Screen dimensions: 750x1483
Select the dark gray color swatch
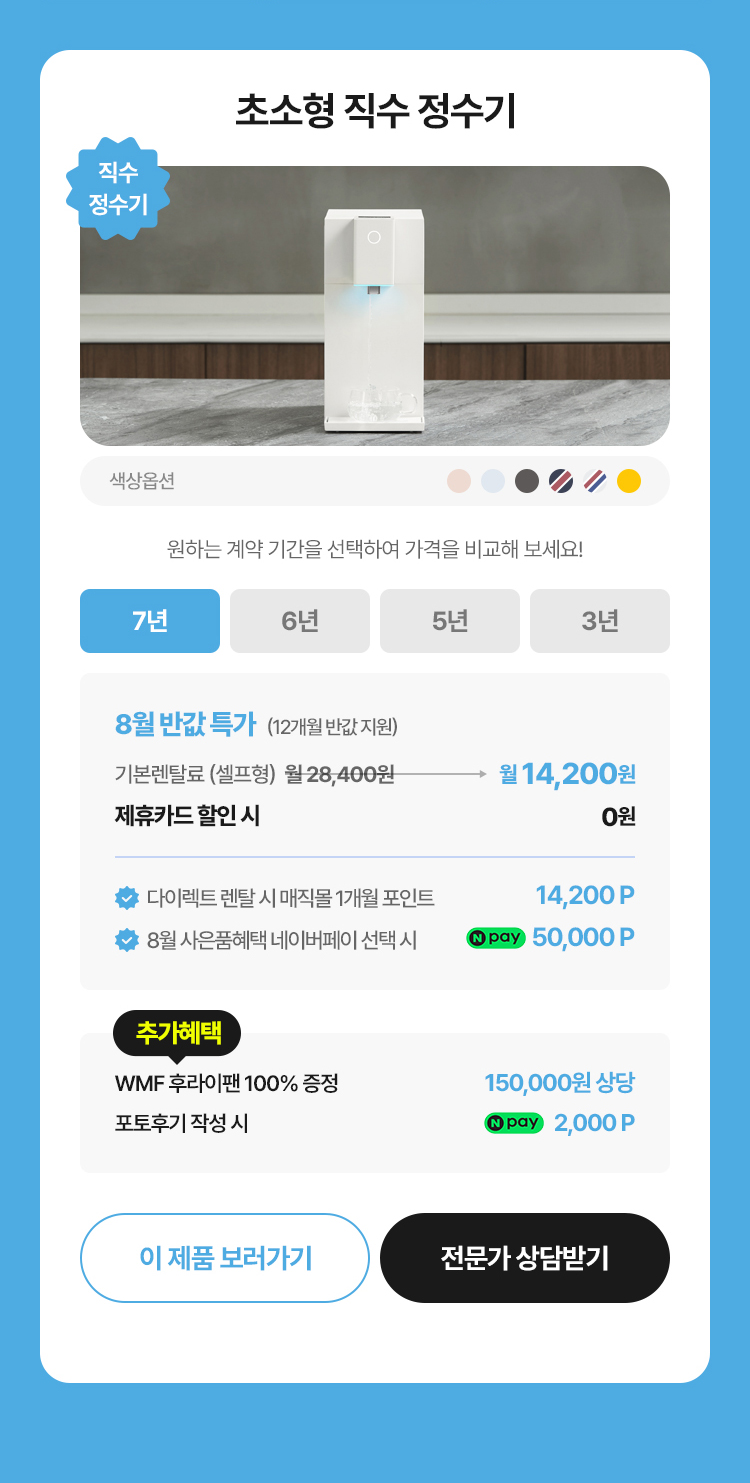tap(527, 481)
